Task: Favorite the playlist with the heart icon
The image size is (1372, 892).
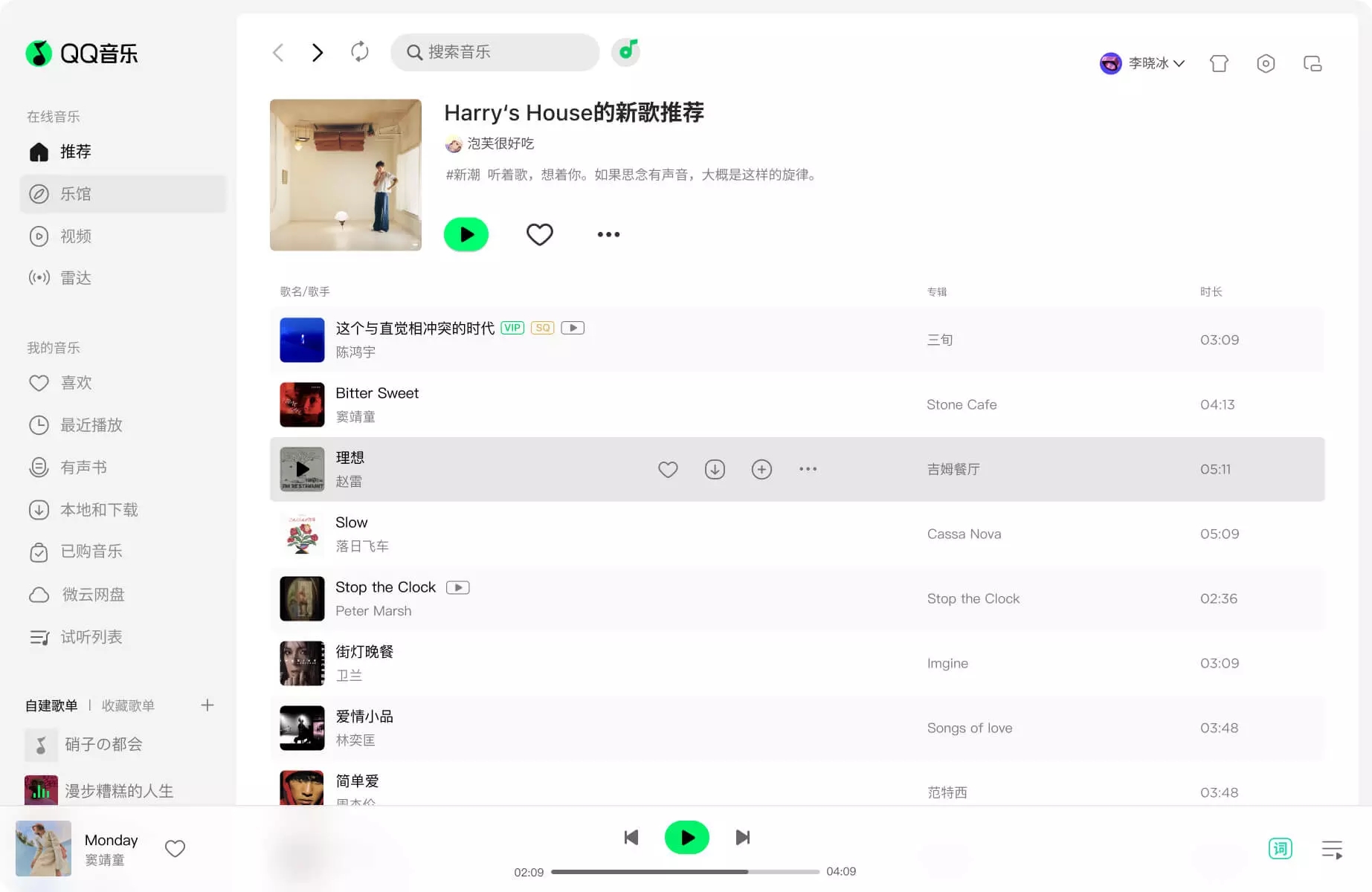Action: [x=539, y=234]
